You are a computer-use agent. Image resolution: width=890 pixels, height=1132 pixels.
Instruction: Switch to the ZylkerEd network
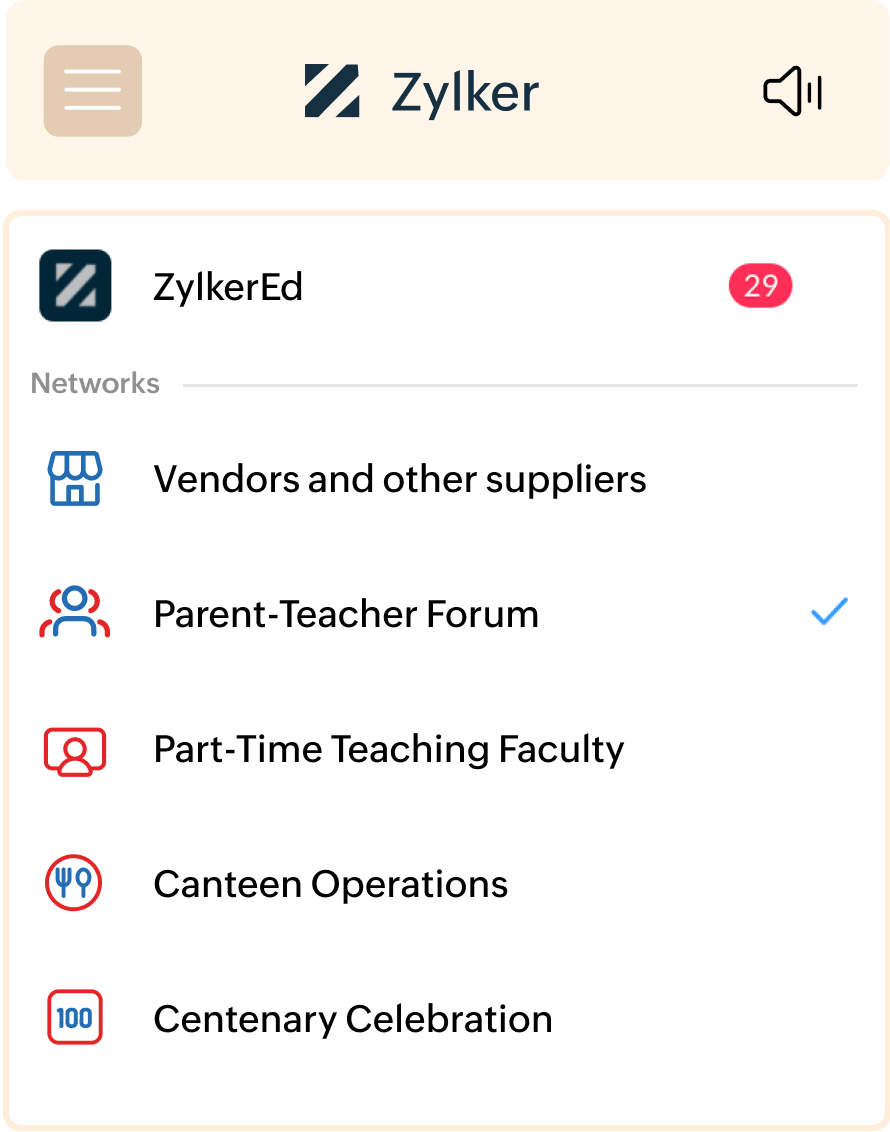coord(228,287)
